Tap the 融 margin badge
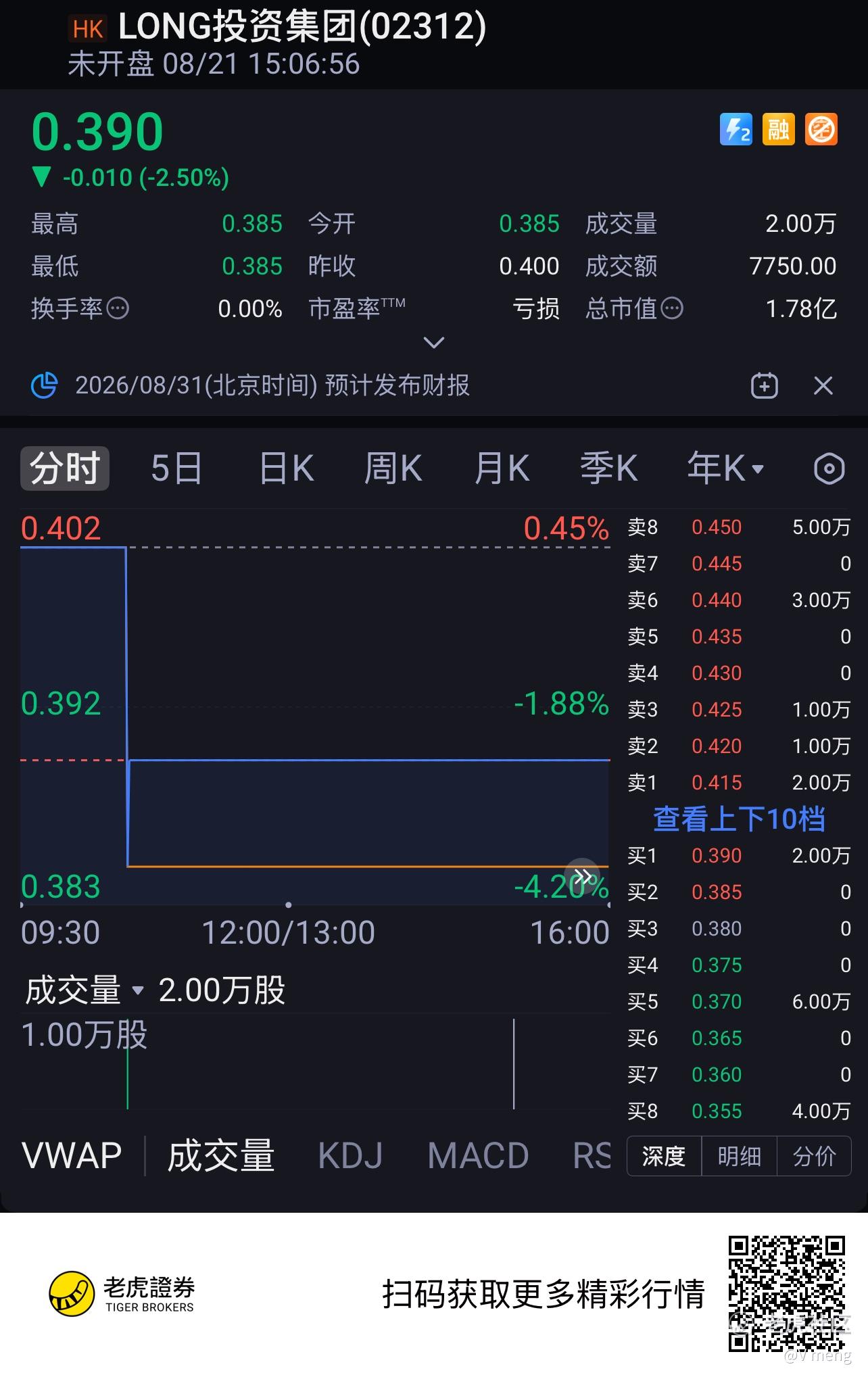868x1375 pixels. pyautogui.click(x=779, y=129)
